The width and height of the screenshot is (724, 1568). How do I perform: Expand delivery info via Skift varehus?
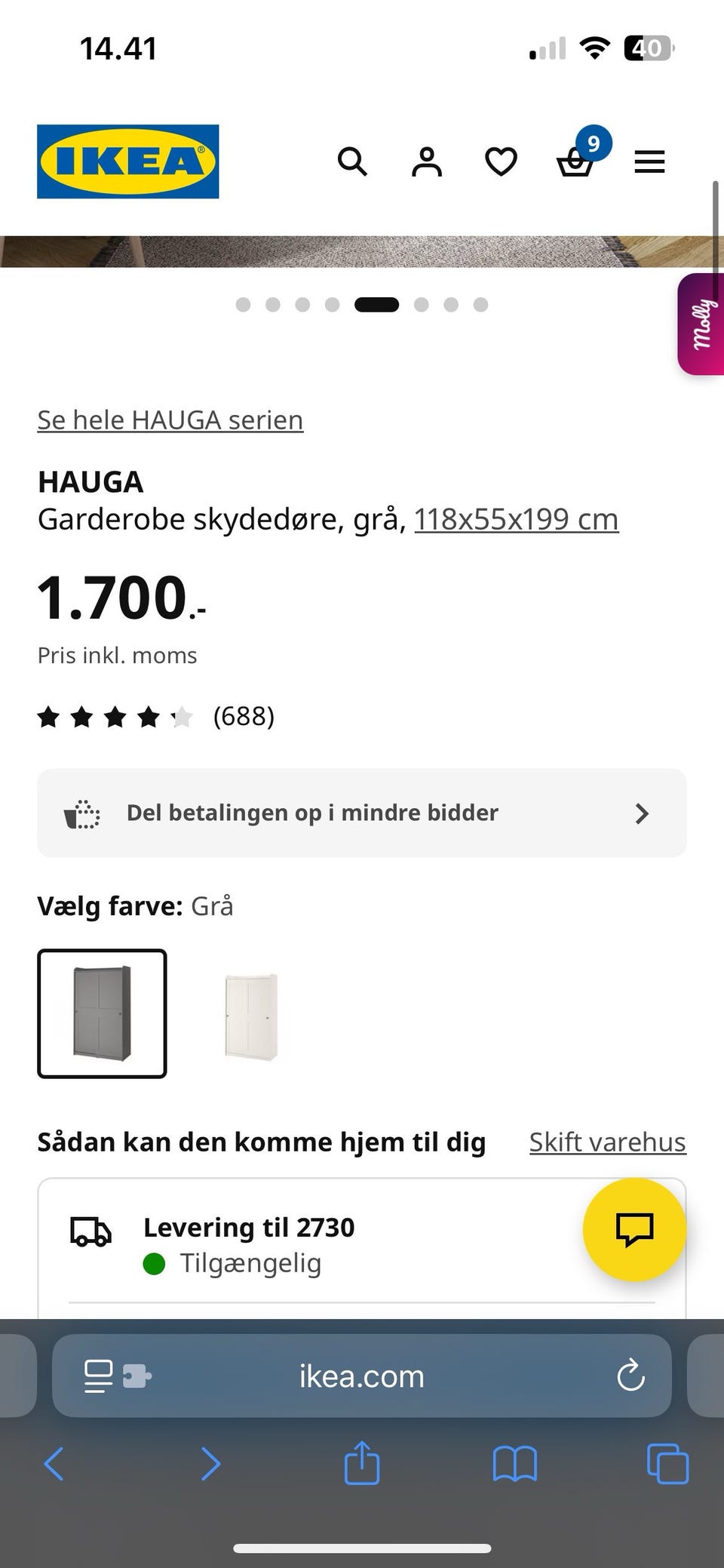pyautogui.click(x=606, y=1142)
